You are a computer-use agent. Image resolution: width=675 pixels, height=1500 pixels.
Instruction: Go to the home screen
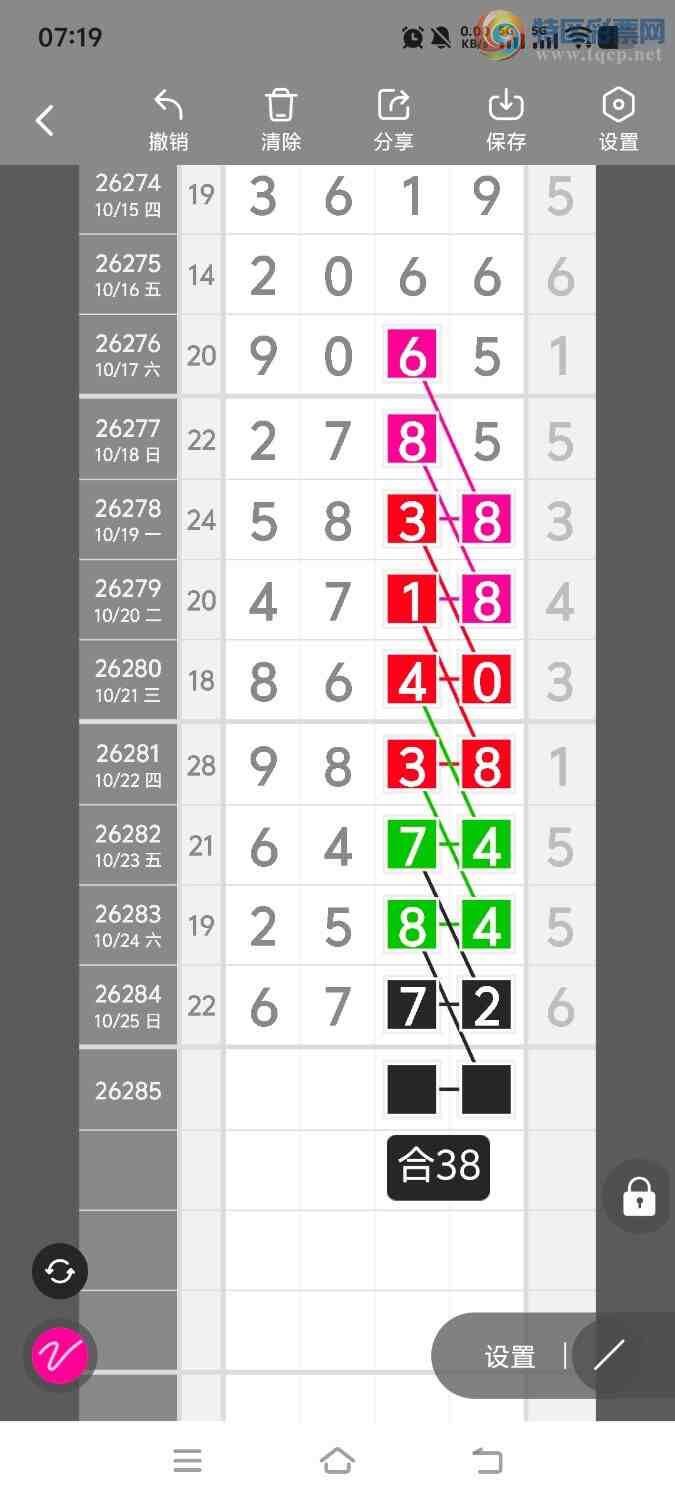point(337,1461)
